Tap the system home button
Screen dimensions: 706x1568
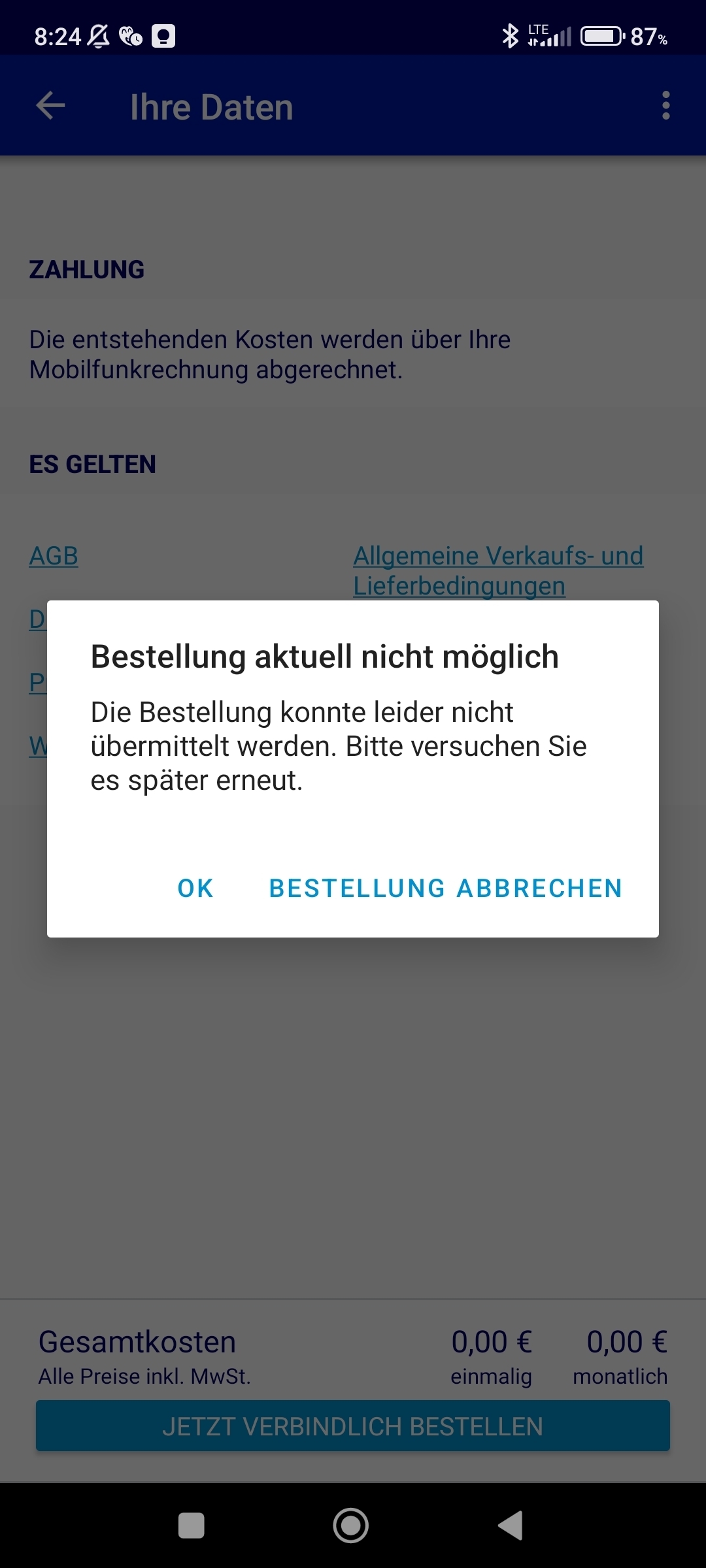351,1526
